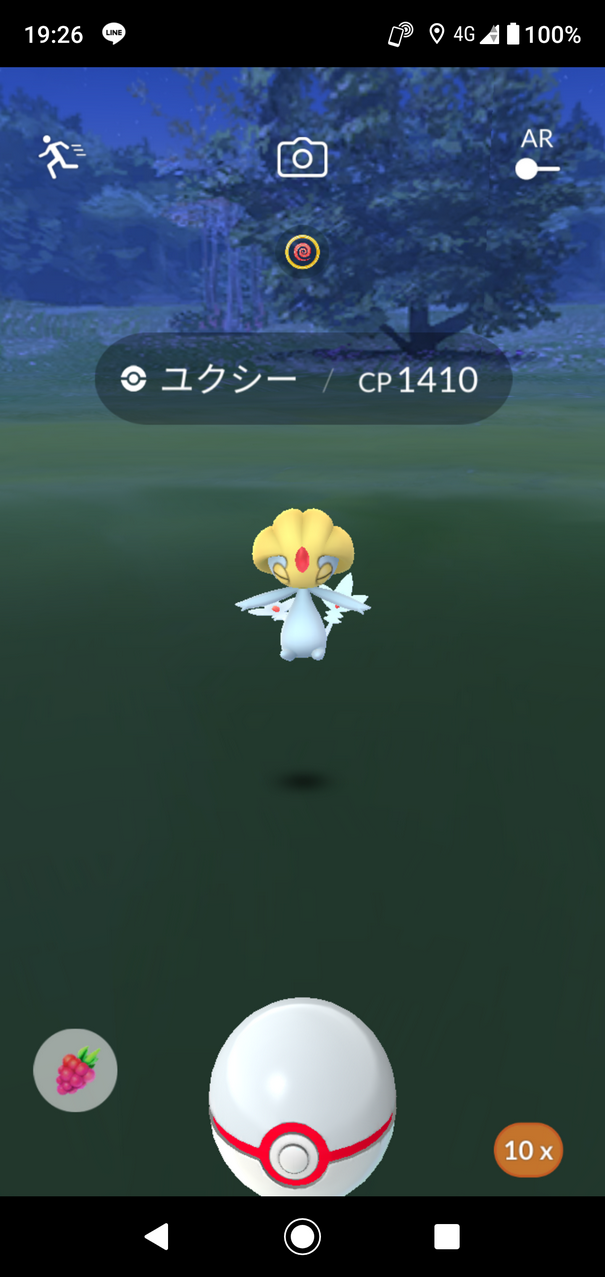Go to the Android home screen
Viewport: 605px width, 1277px height.
[x=302, y=1237]
